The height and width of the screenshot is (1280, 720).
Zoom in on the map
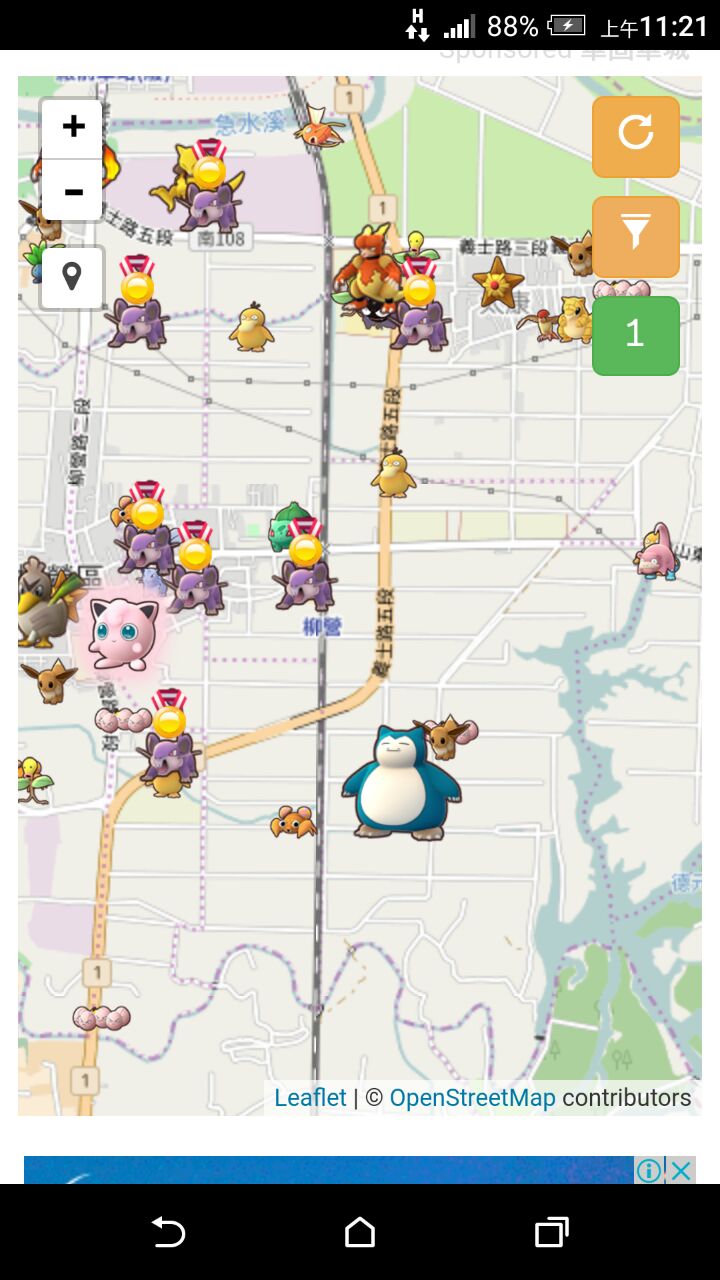click(x=72, y=128)
